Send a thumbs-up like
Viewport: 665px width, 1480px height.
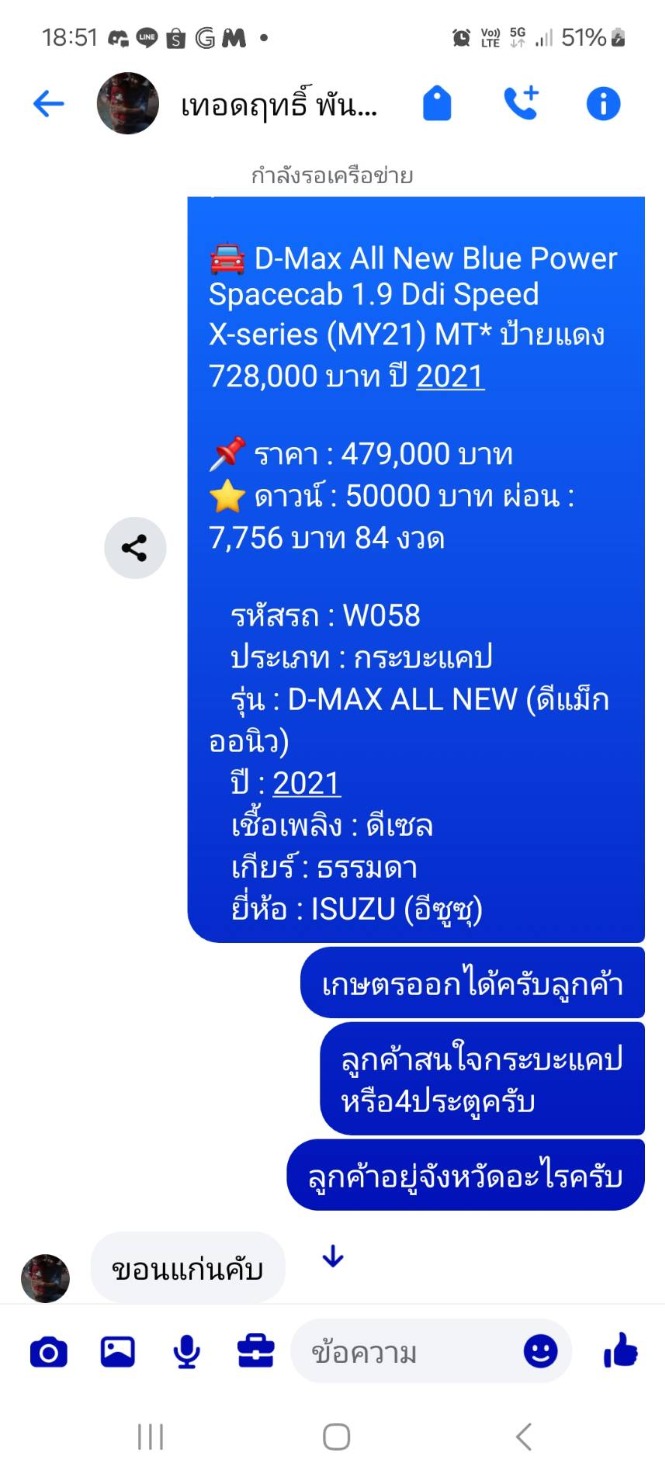[x=621, y=1353]
